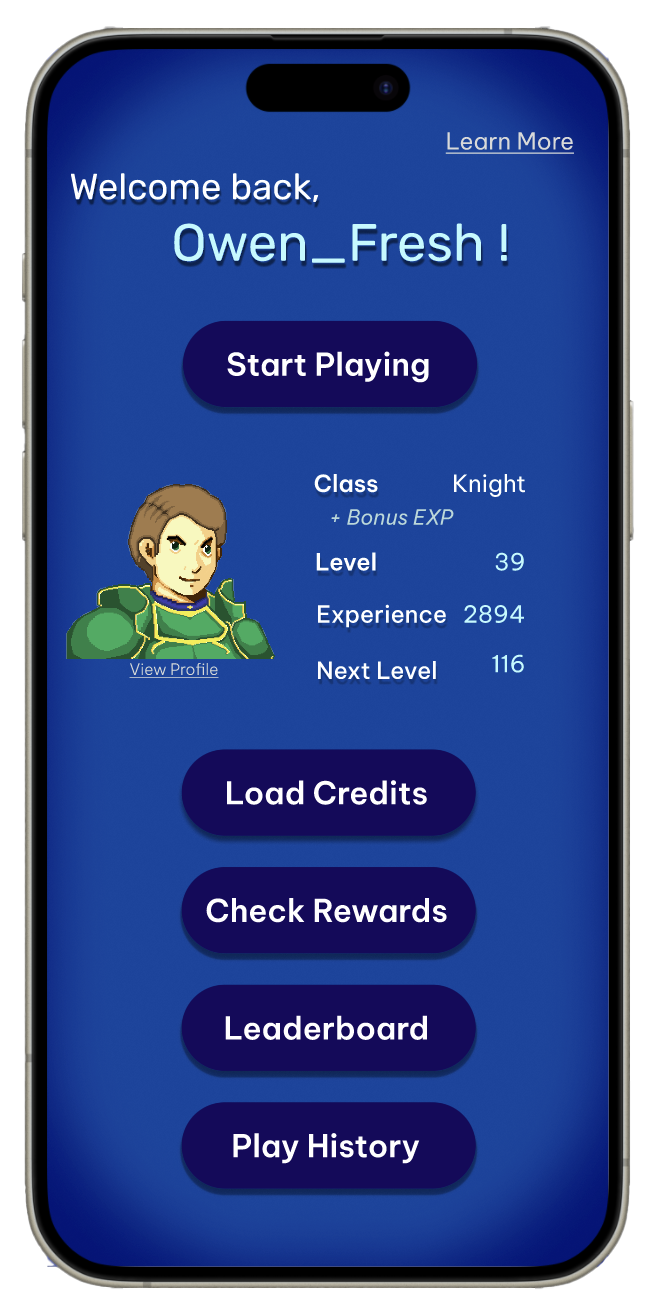
Task: View Play History
Action: (327, 1146)
